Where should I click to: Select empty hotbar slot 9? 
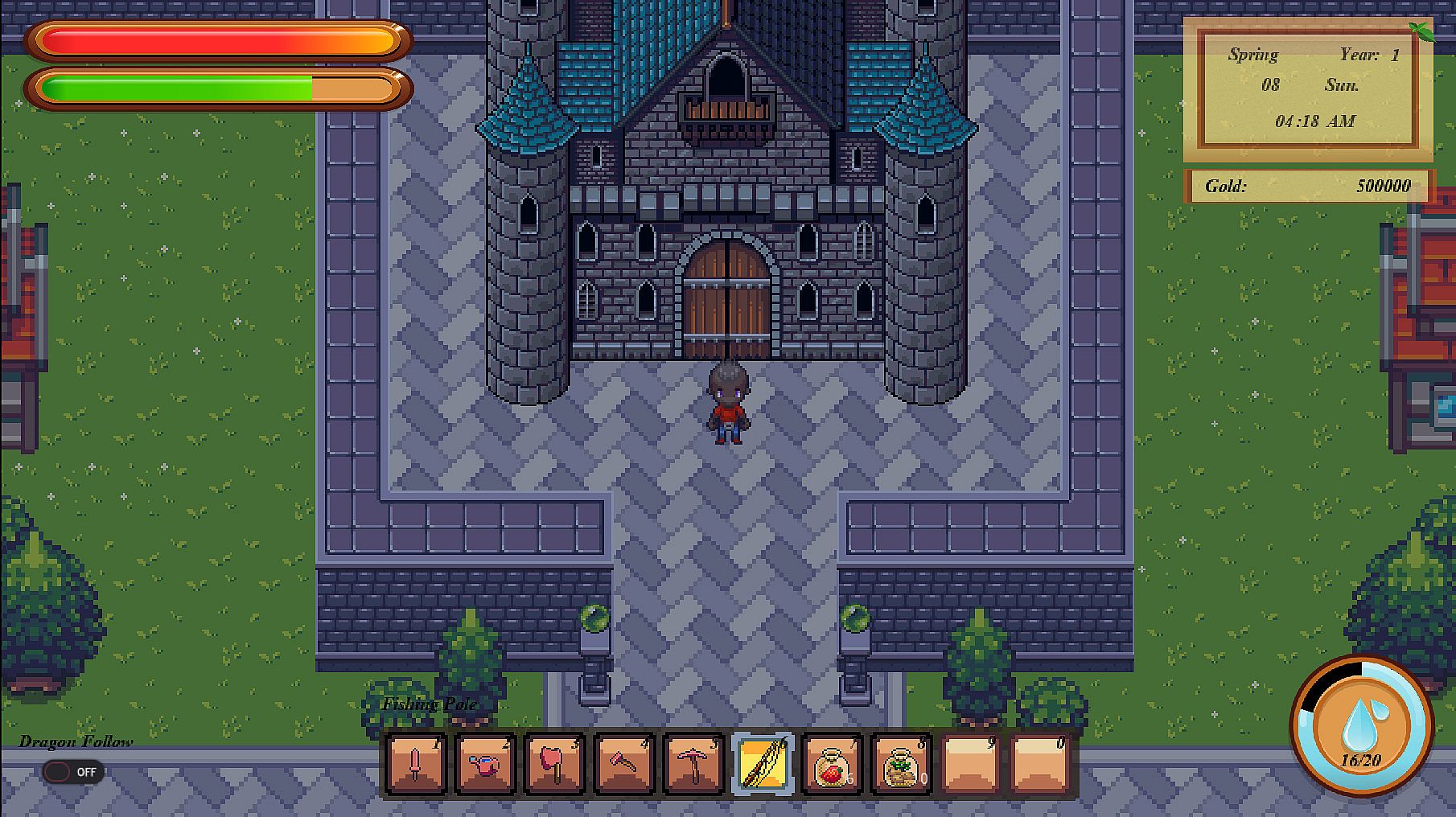(x=971, y=763)
